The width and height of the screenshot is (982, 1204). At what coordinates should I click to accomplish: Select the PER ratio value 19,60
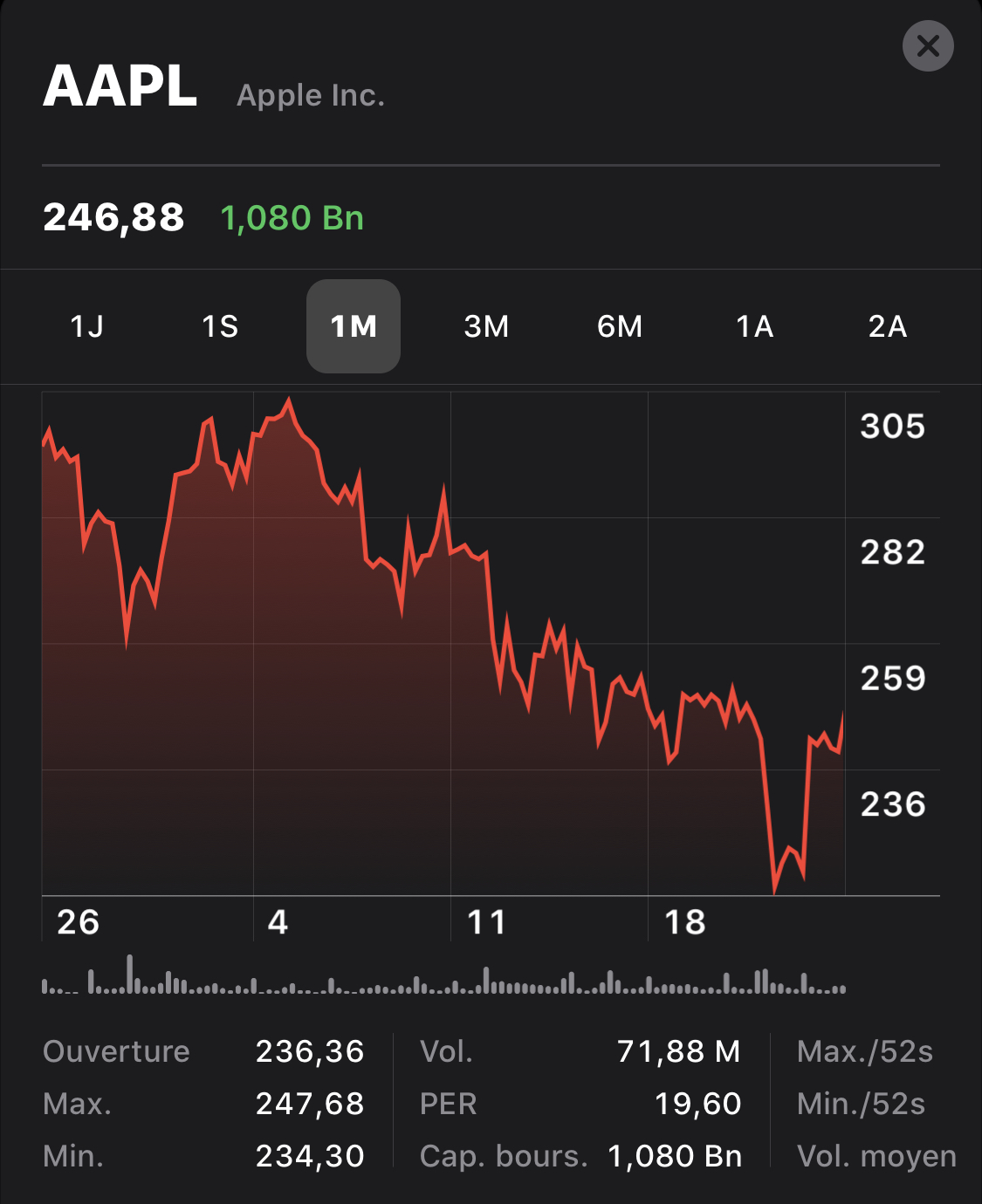coord(698,1104)
